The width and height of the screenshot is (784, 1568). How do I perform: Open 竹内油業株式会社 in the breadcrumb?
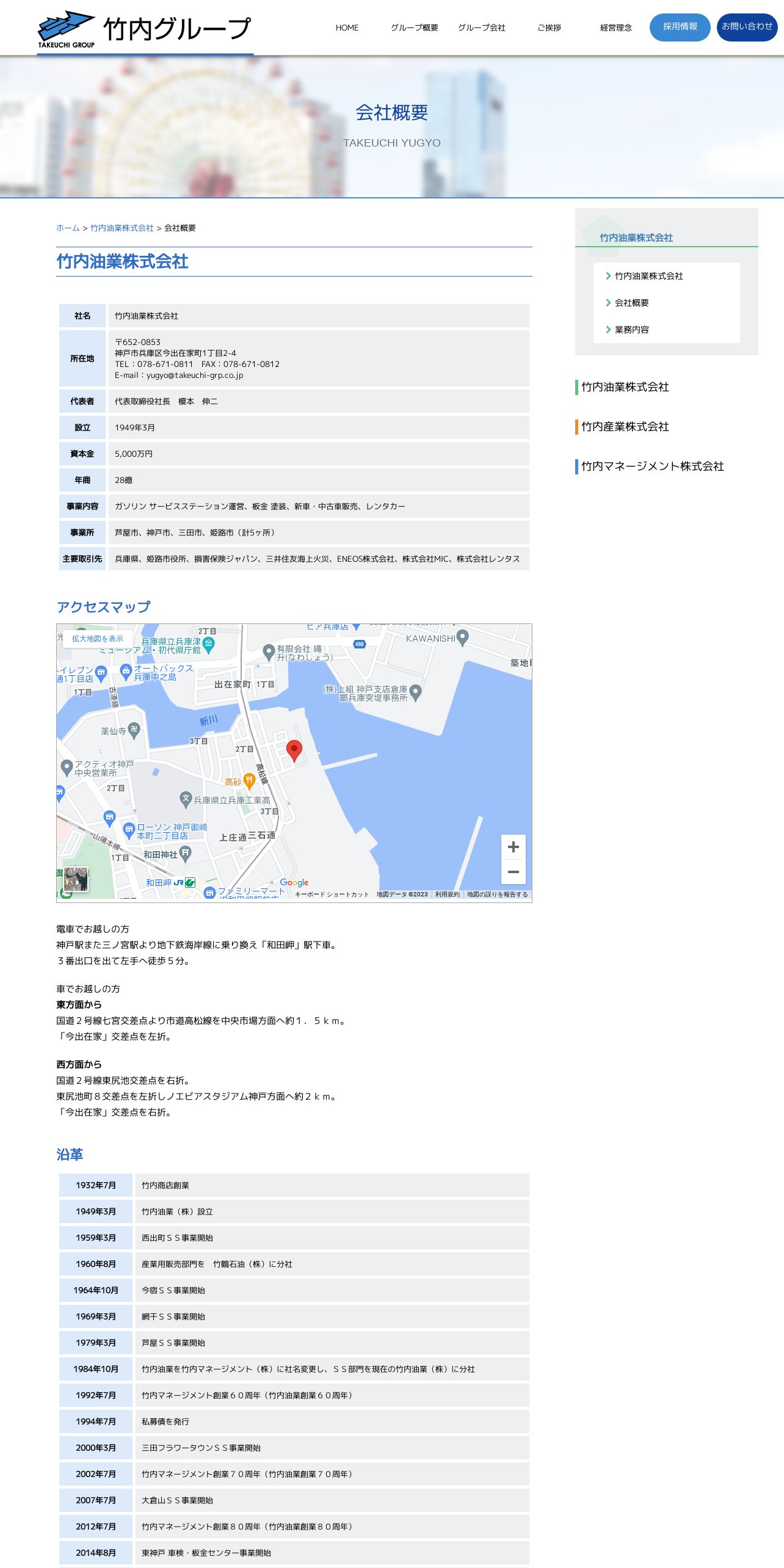tap(122, 228)
